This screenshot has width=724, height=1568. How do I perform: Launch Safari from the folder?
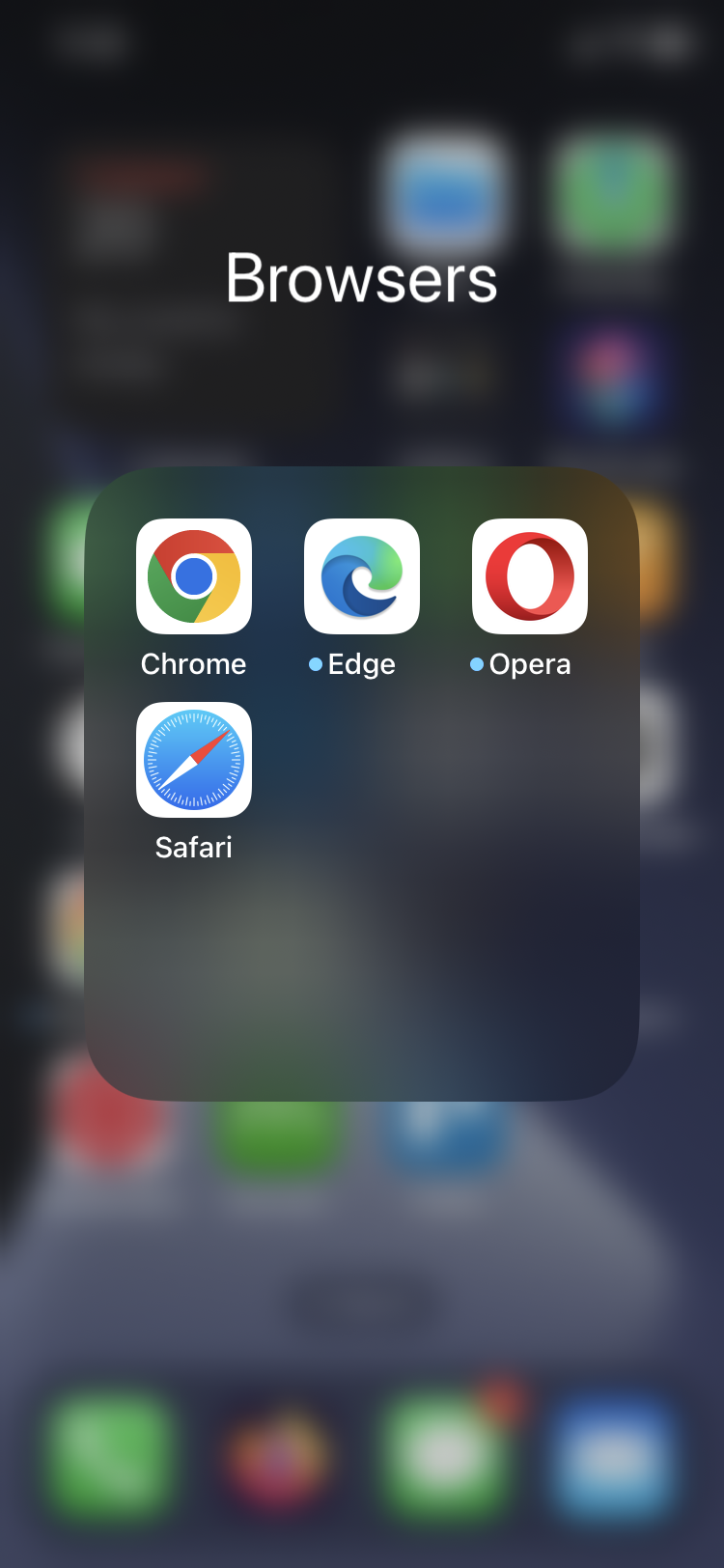tap(193, 760)
